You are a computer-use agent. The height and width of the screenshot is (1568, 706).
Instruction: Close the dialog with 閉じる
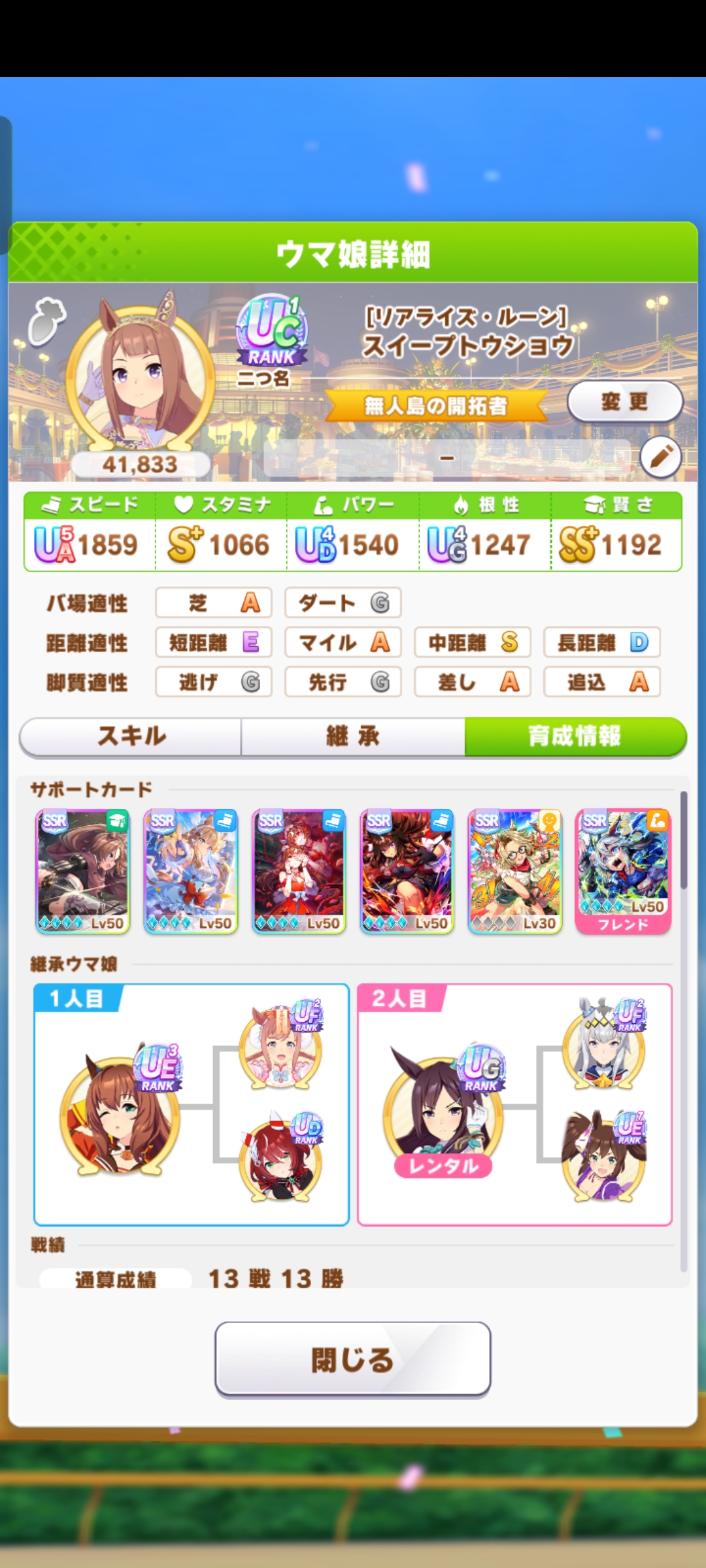(353, 1360)
